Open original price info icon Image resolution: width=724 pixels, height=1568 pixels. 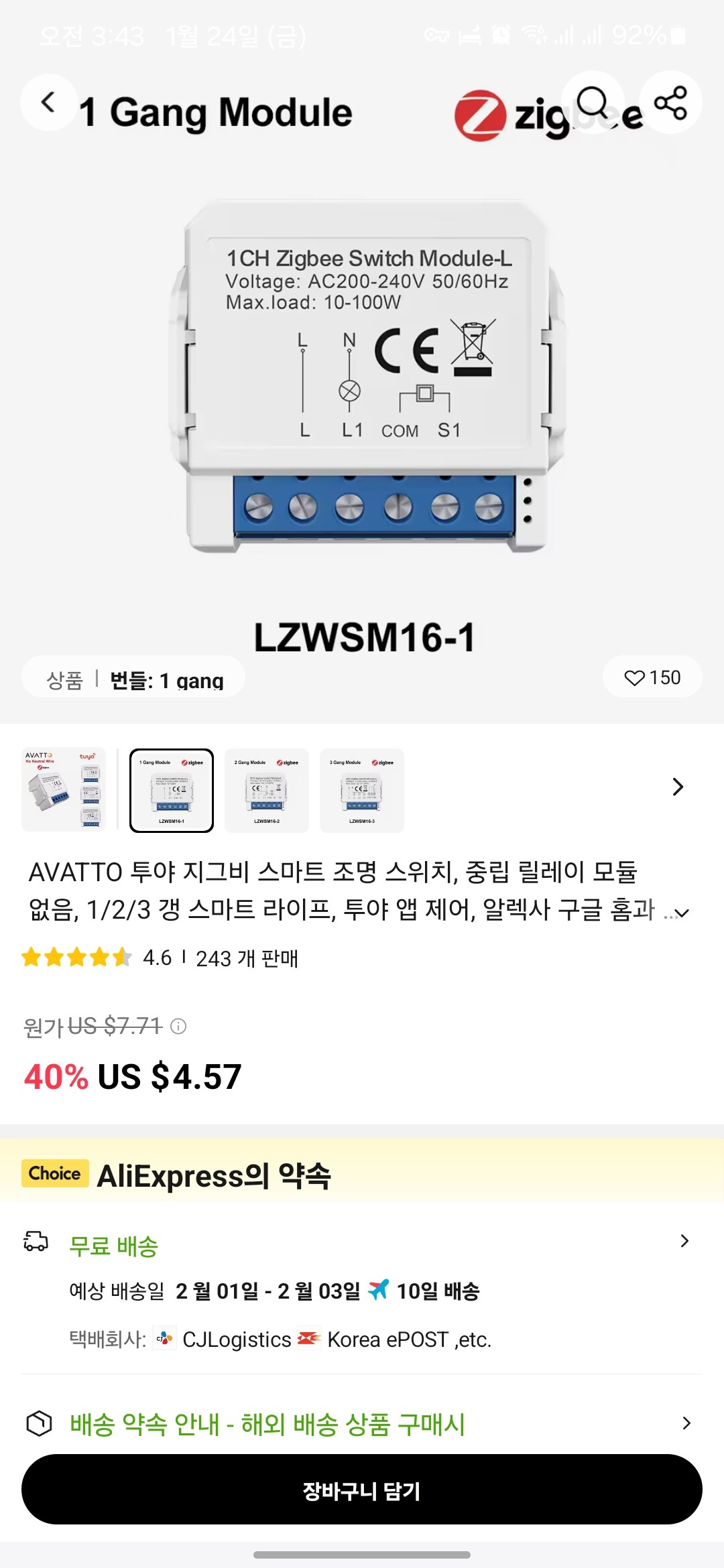click(178, 1026)
